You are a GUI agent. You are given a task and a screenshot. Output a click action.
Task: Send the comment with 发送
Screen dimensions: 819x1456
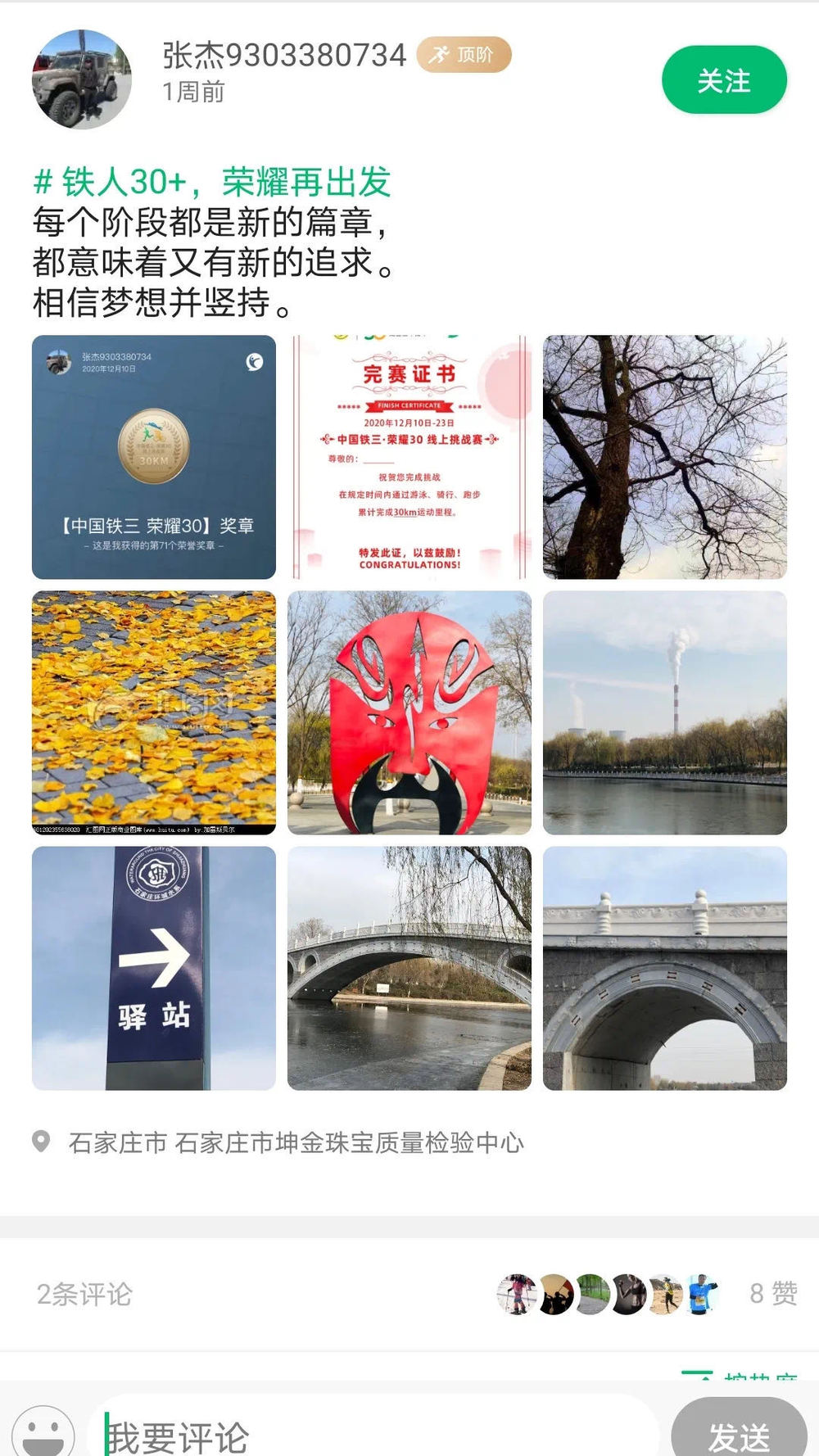(739, 1435)
